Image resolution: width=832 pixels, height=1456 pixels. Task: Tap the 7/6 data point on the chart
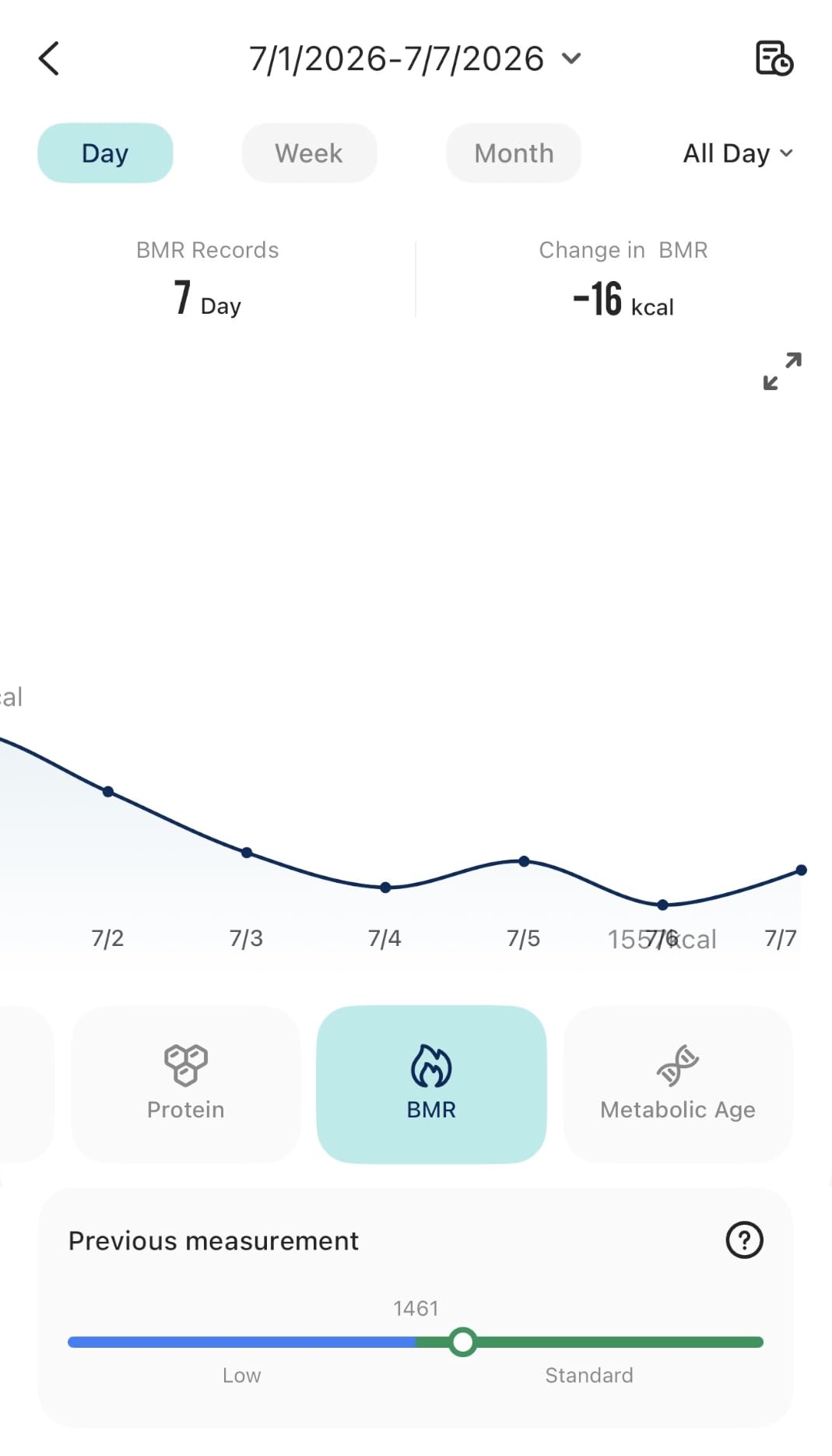tap(662, 905)
